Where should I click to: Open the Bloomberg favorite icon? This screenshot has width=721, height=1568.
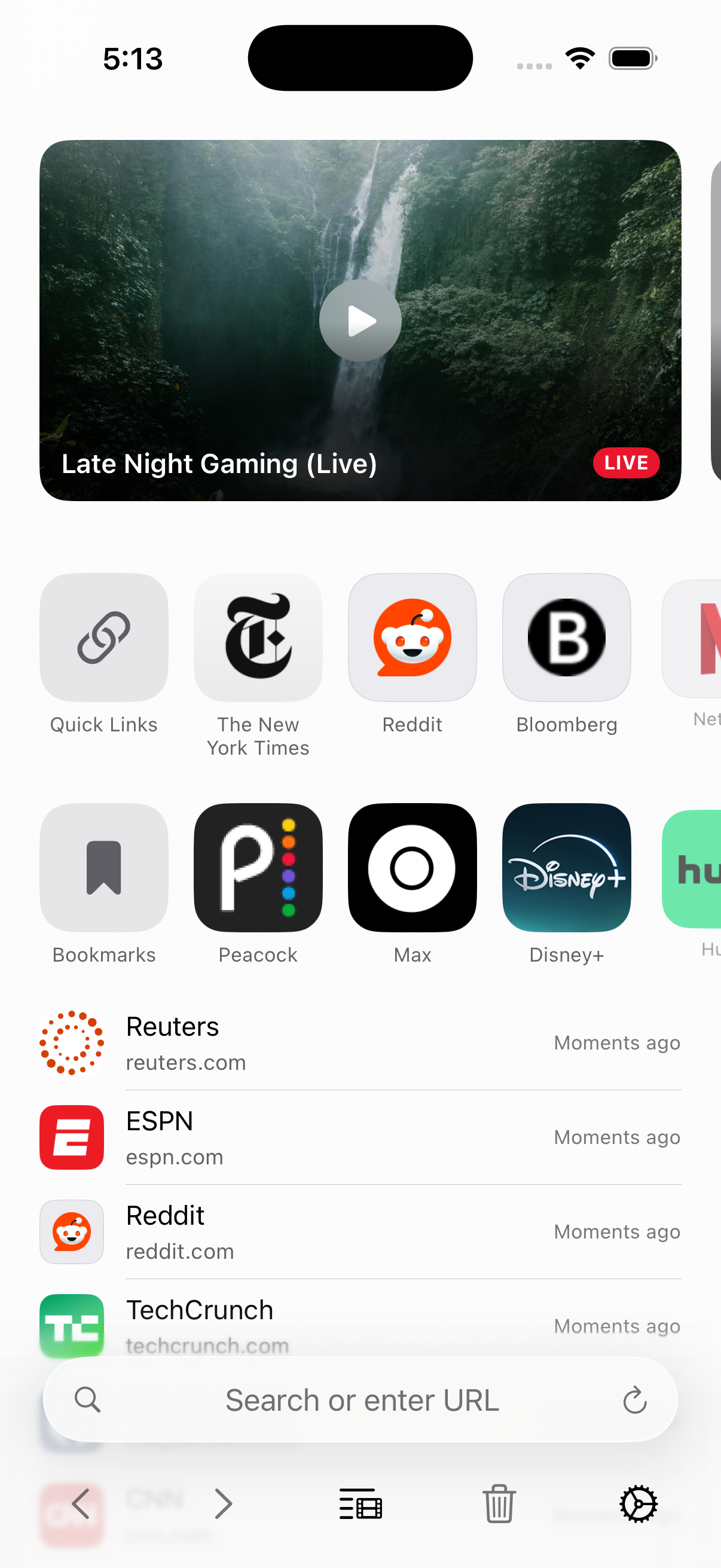(566, 637)
